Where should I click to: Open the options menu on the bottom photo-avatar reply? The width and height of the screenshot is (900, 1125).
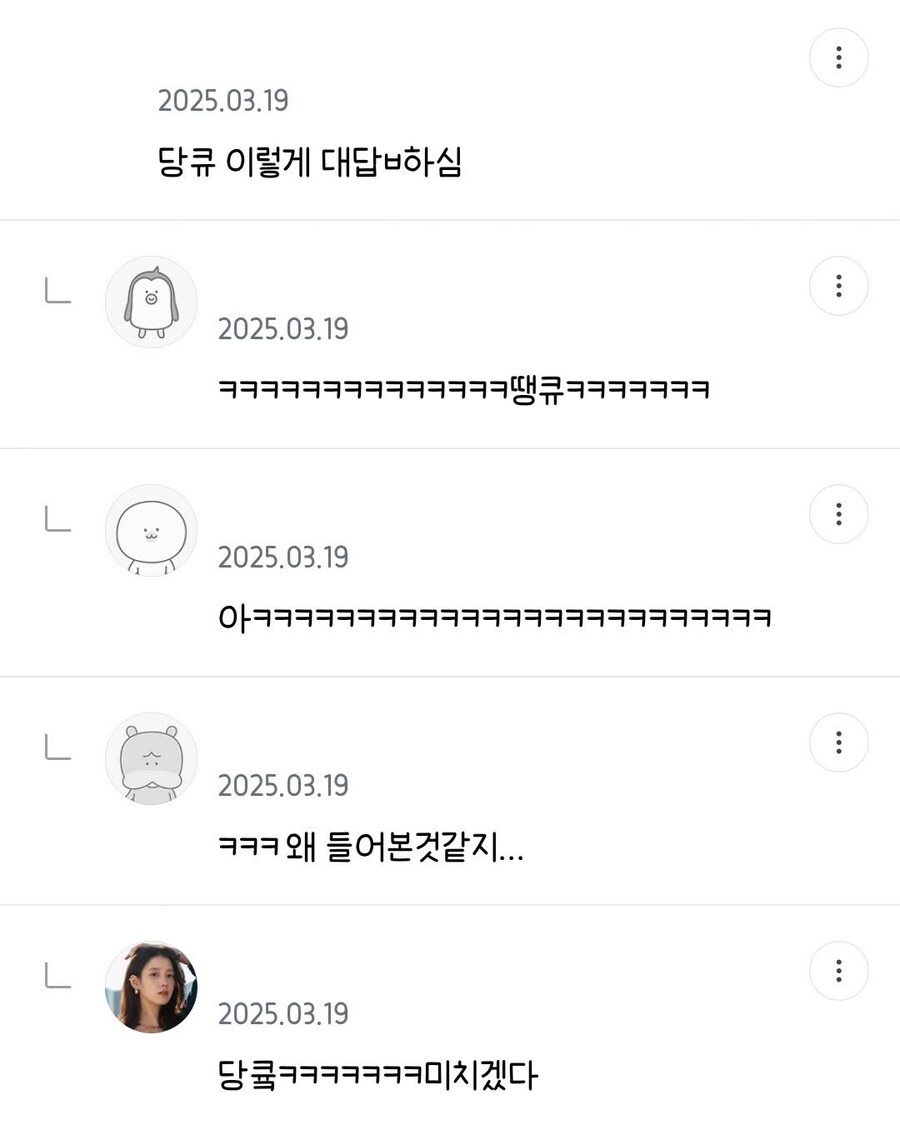[838, 970]
